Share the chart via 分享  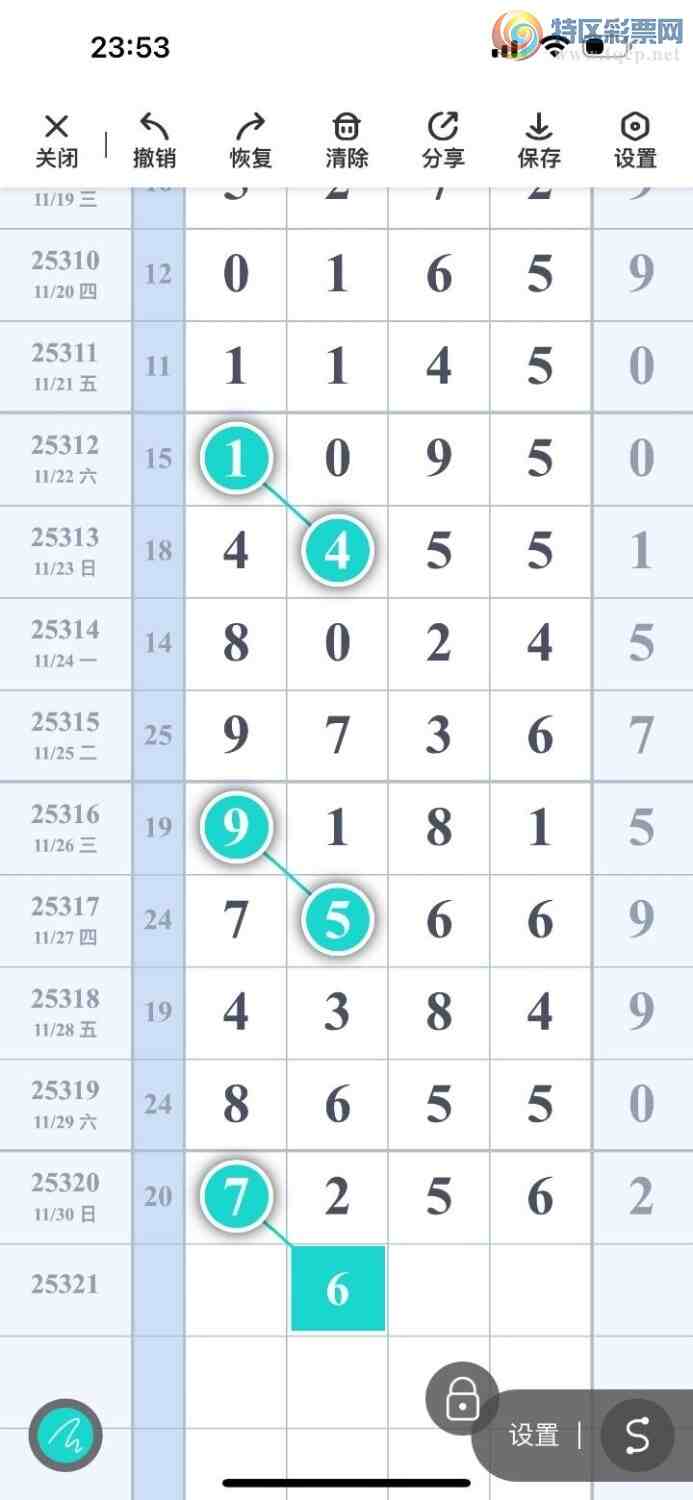pos(443,141)
